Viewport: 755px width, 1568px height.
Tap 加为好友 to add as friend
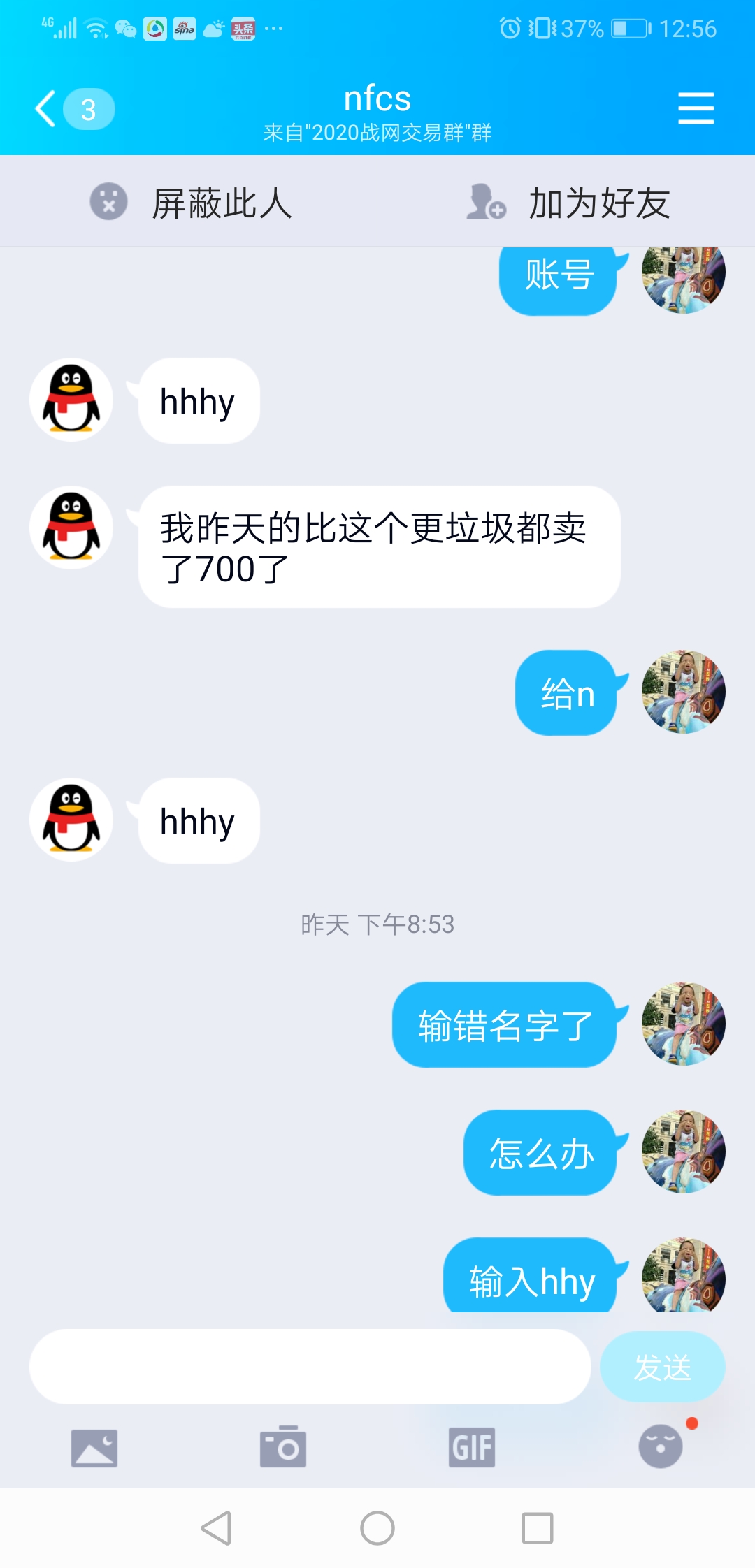[x=568, y=203]
